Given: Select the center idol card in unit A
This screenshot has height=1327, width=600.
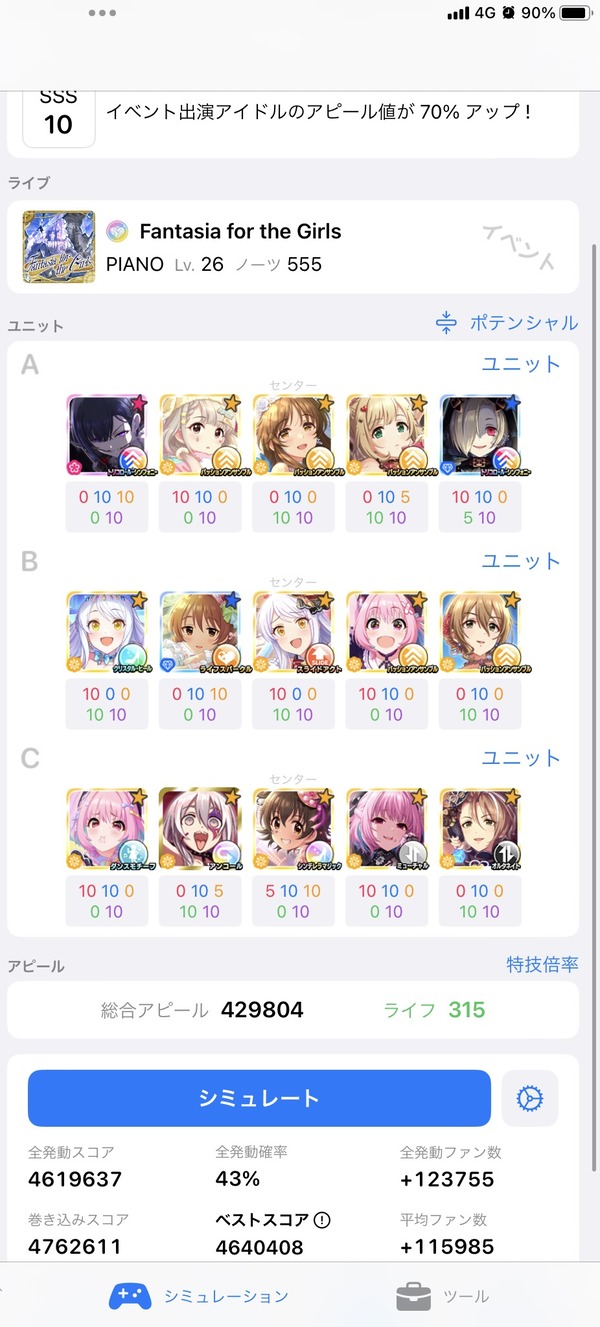Looking at the screenshot, I should (x=293, y=435).
